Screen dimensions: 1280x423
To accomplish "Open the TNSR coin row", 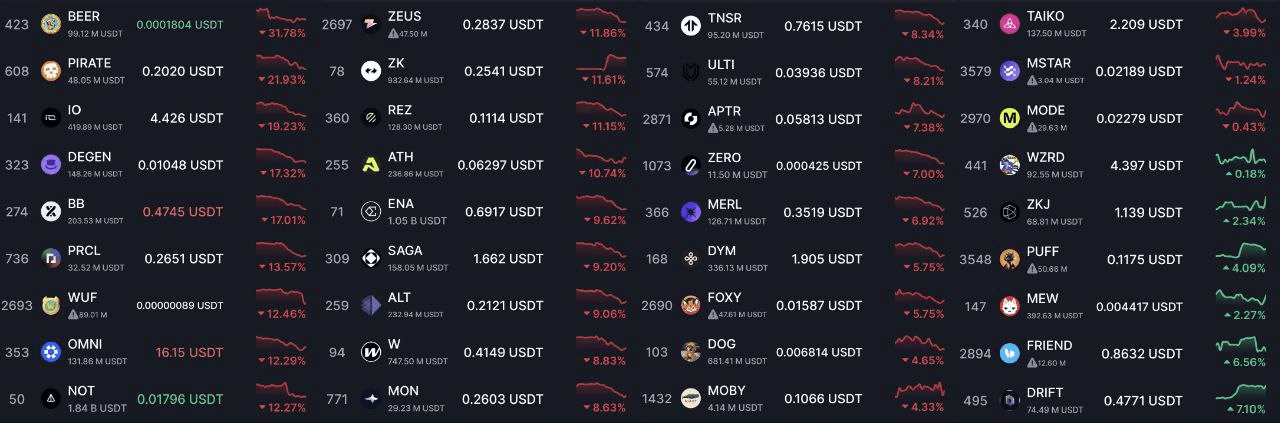I will click(x=724, y=18).
